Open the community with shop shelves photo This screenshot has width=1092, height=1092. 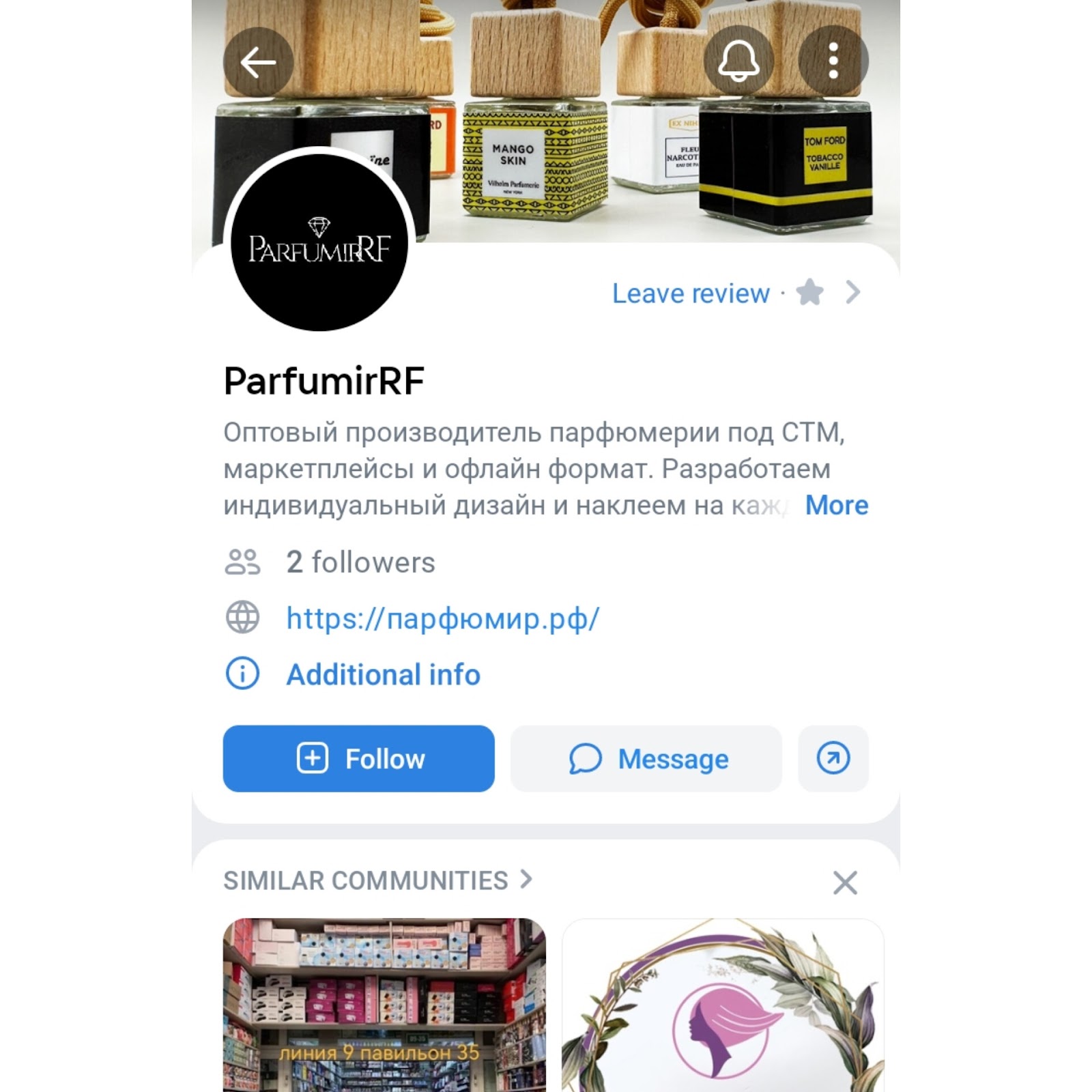pyautogui.click(x=384, y=1003)
